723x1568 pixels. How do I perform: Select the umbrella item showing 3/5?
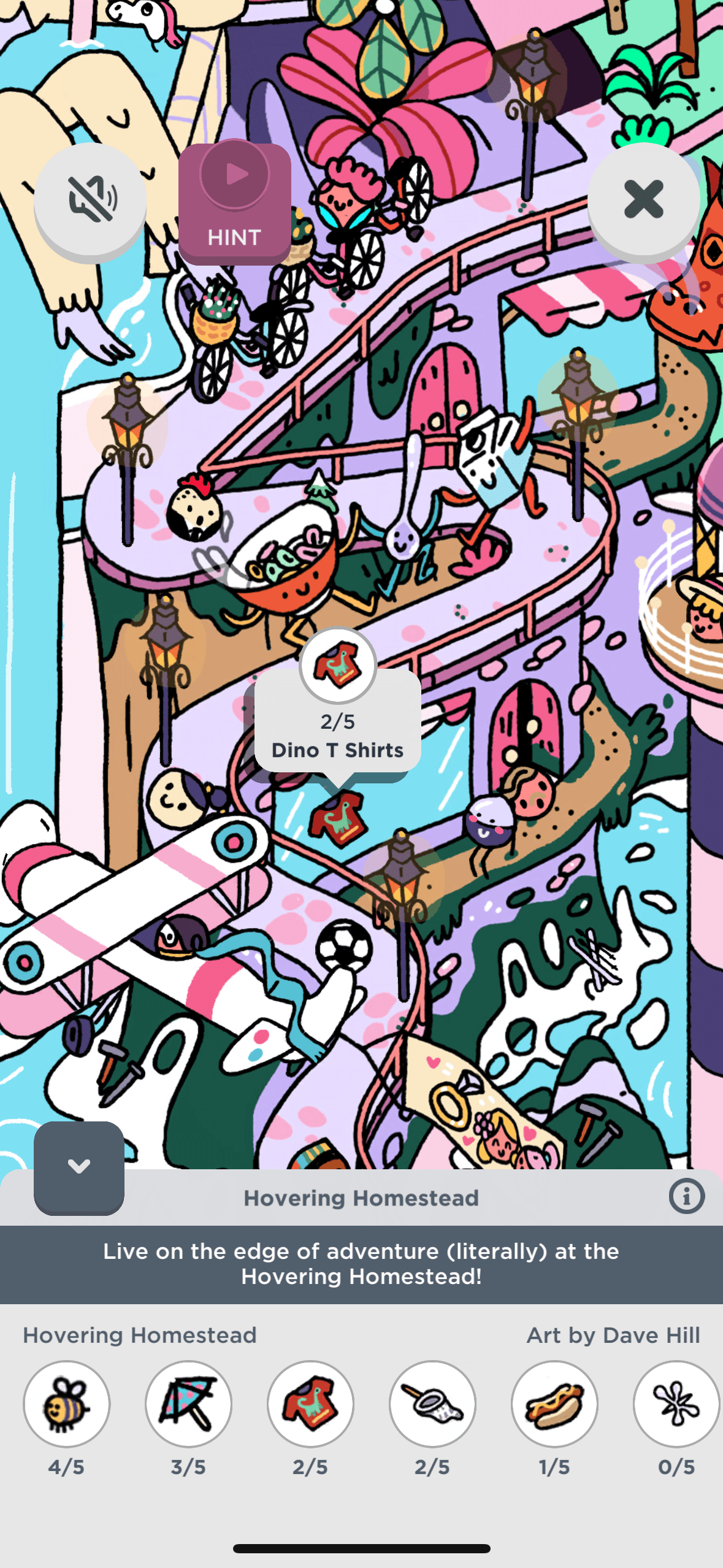[188, 1404]
